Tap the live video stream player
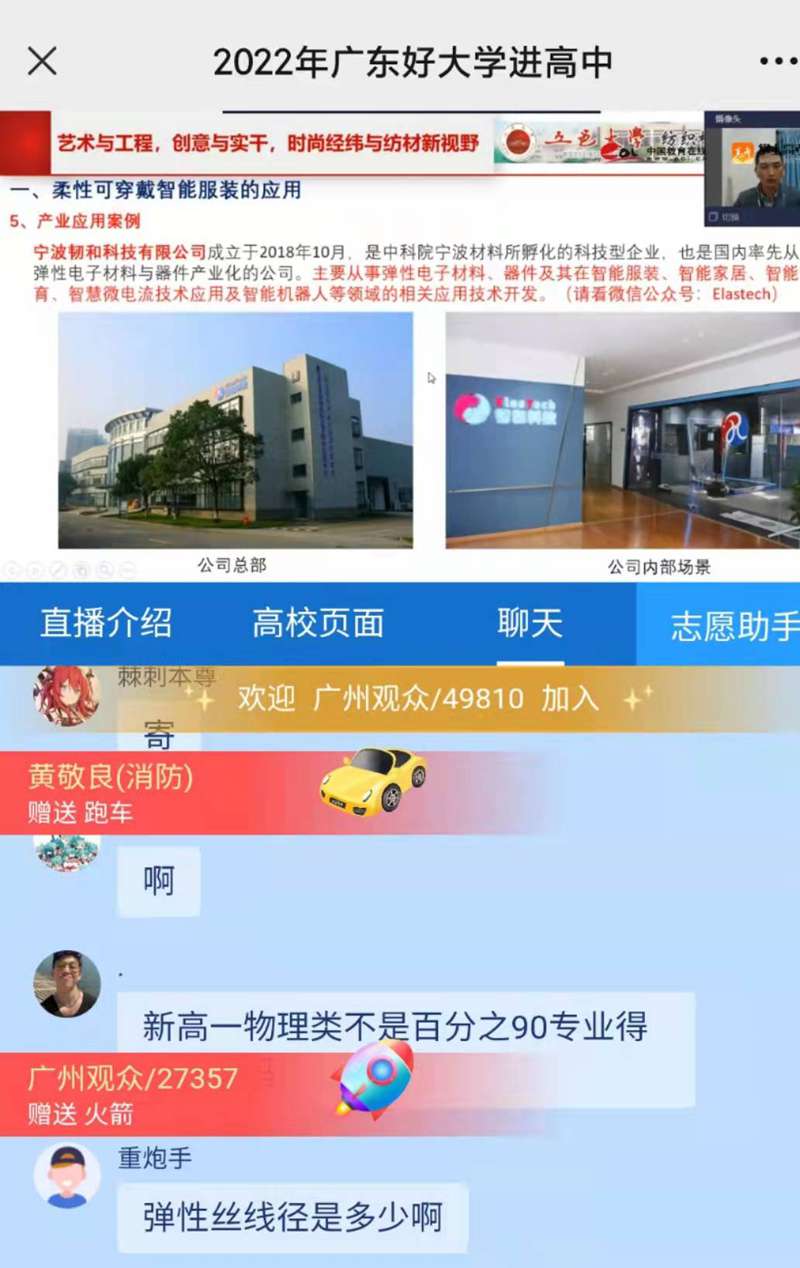Screen dimensions: 800x1268 point(400,345)
